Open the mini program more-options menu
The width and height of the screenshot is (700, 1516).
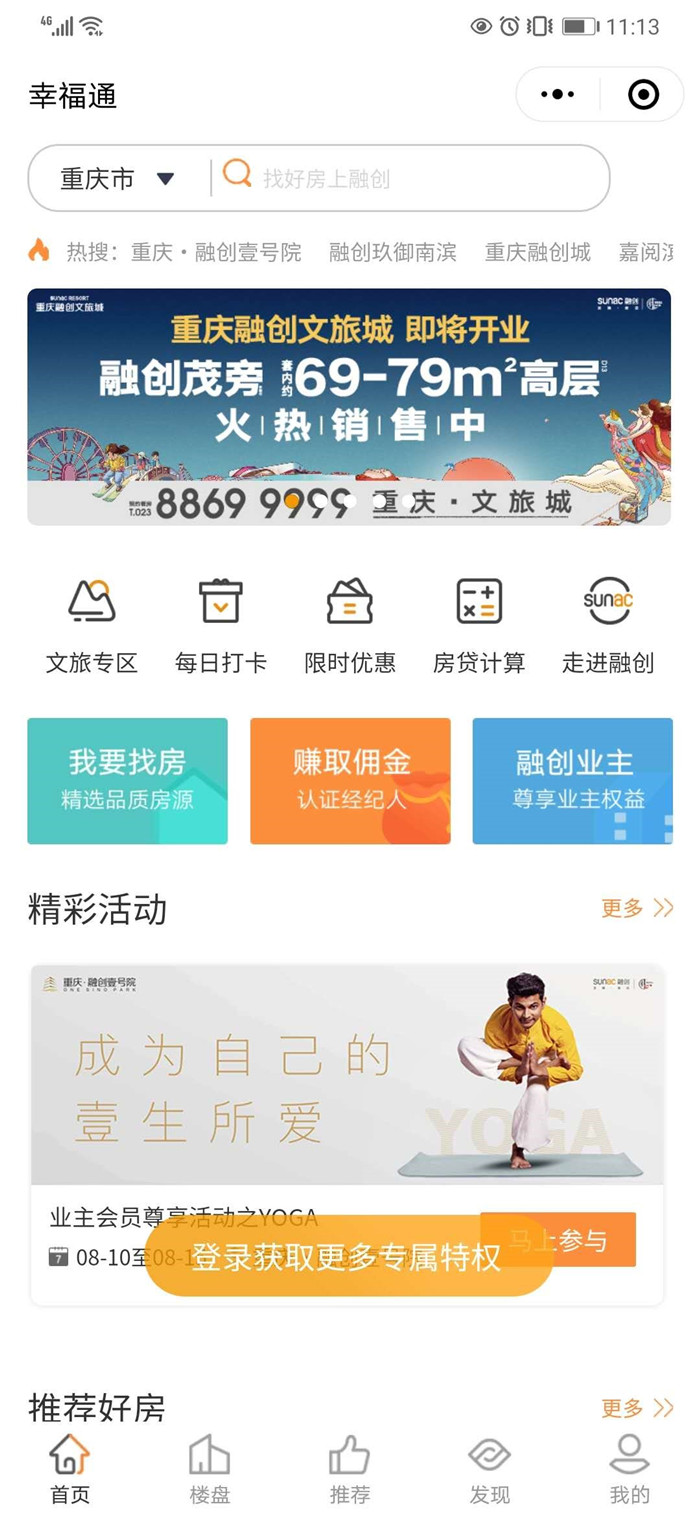pyautogui.click(x=557, y=95)
